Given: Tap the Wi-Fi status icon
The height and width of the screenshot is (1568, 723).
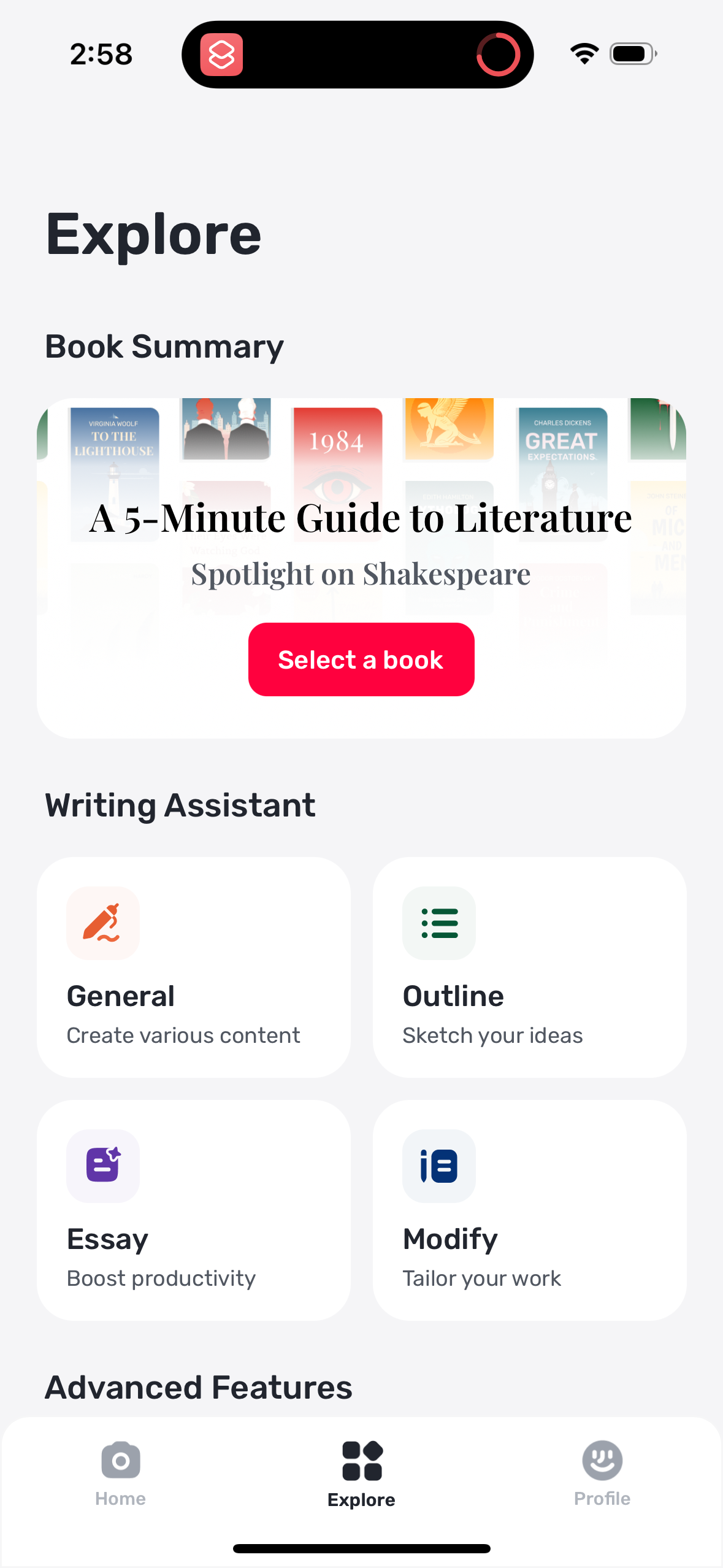Looking at the screenshot, I should [583, 54].
